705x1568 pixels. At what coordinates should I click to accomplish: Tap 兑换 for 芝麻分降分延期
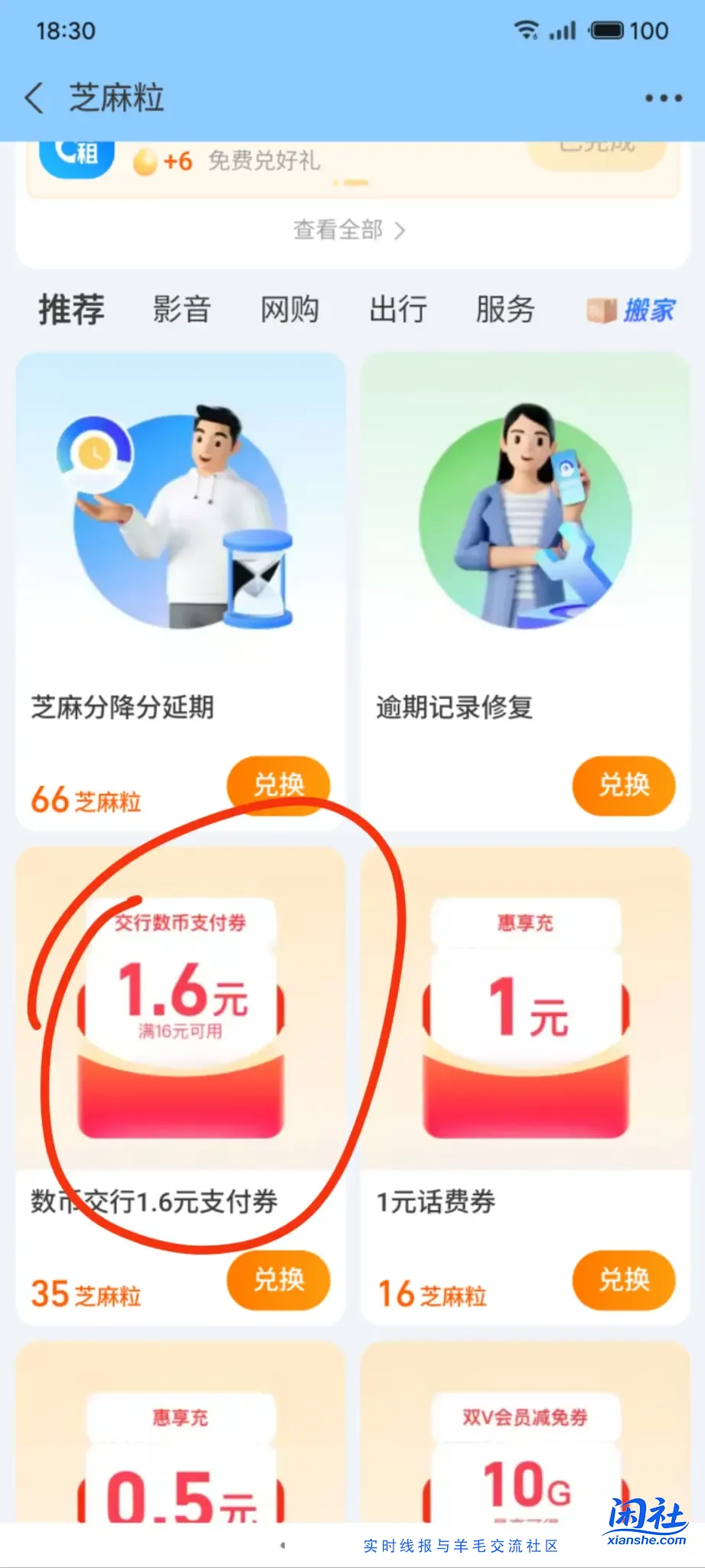coord(278,786)
